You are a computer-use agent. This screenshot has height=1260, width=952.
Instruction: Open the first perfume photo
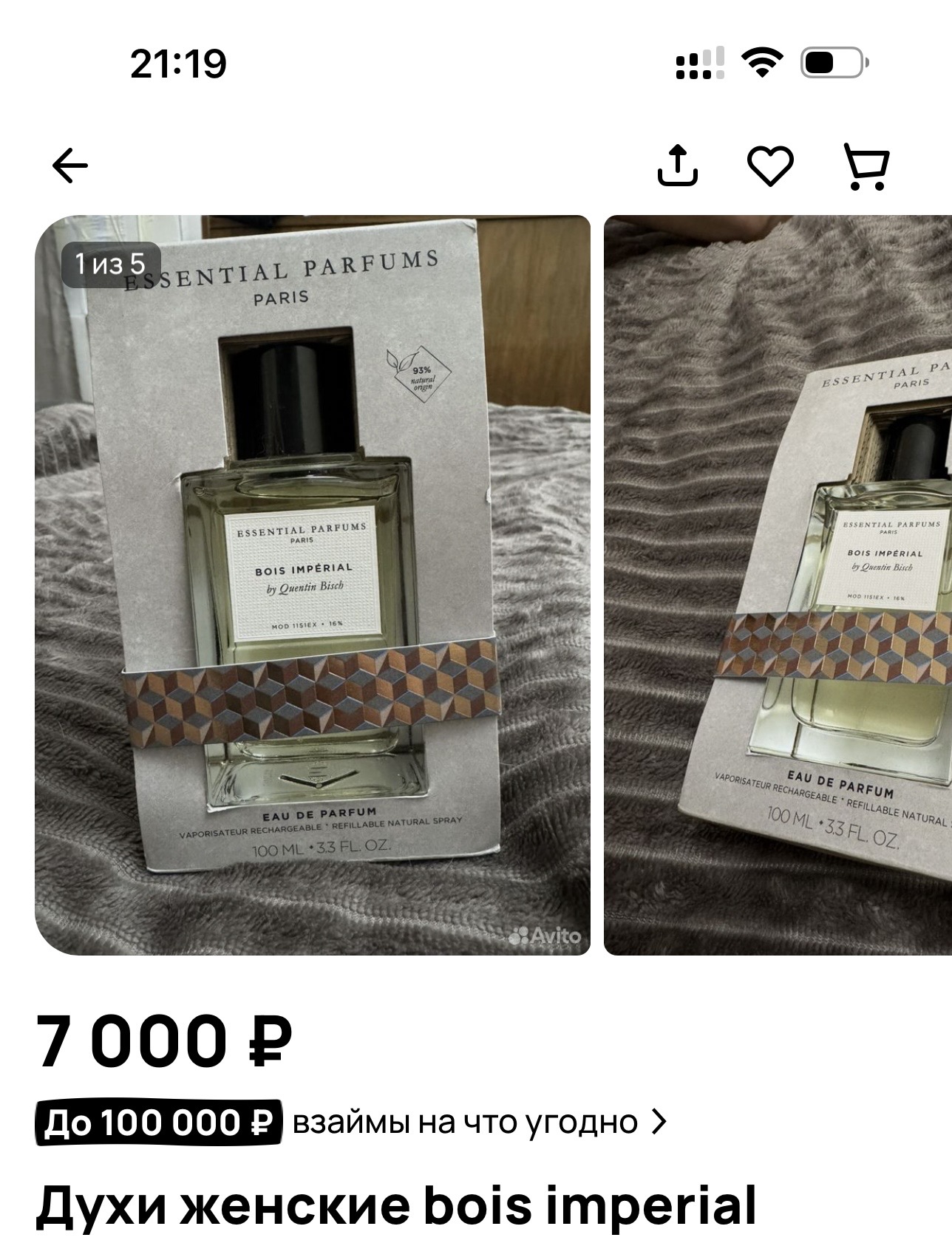[x=313, y=585]
